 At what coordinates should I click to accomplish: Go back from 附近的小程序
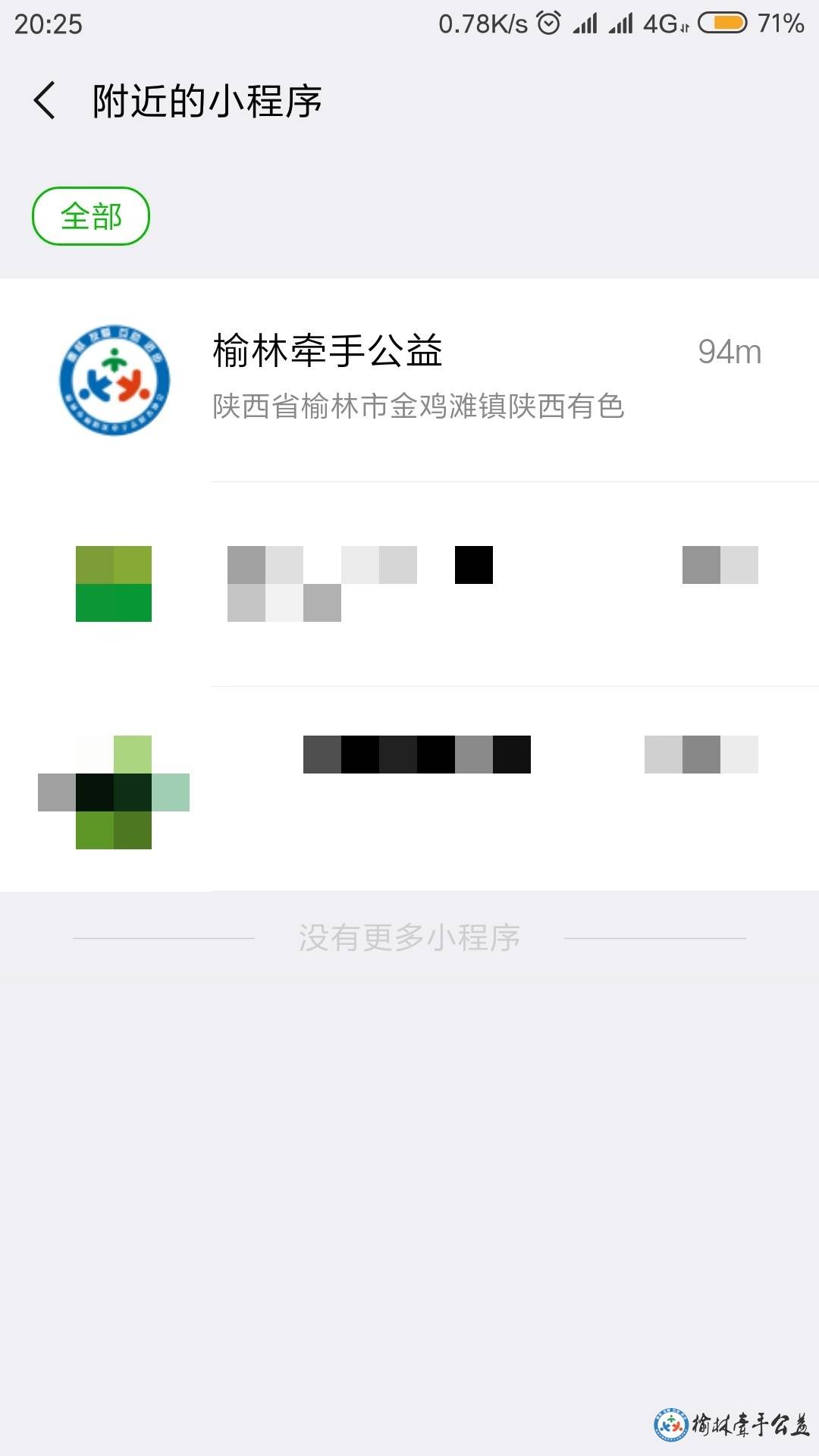tap(45, 101)
